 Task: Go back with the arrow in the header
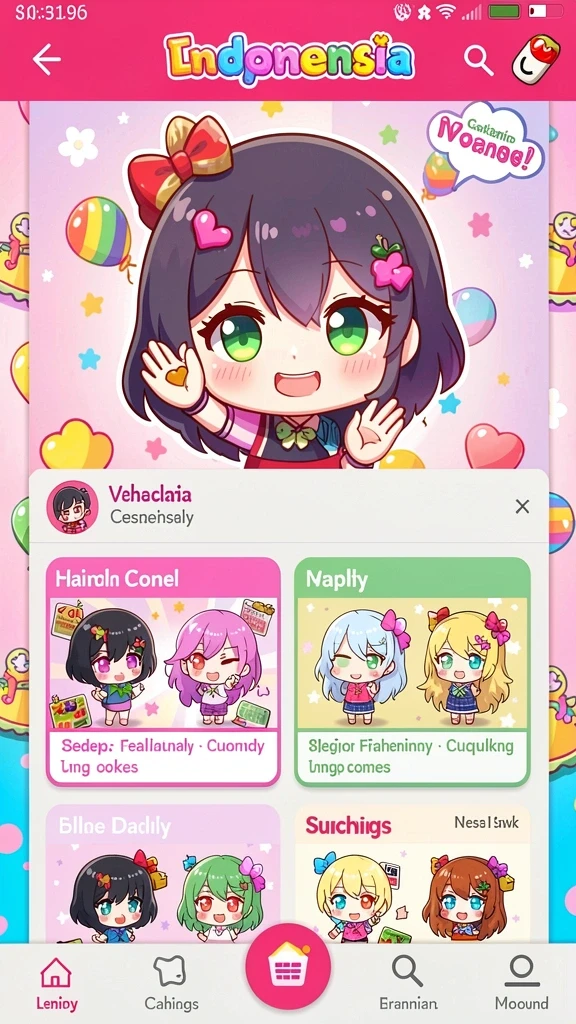(x=46, y=60)
